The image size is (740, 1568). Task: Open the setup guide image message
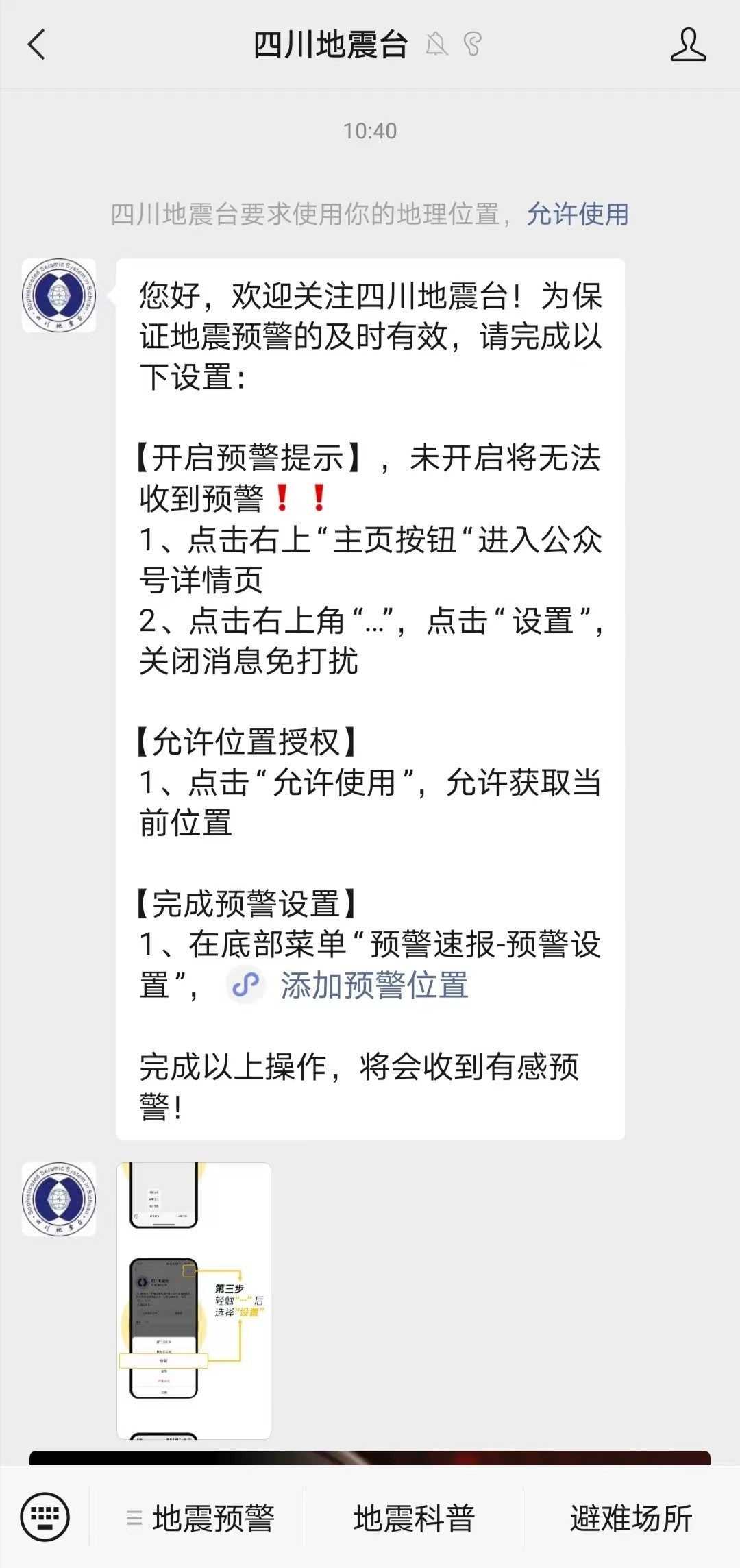tap(194, 1300)
